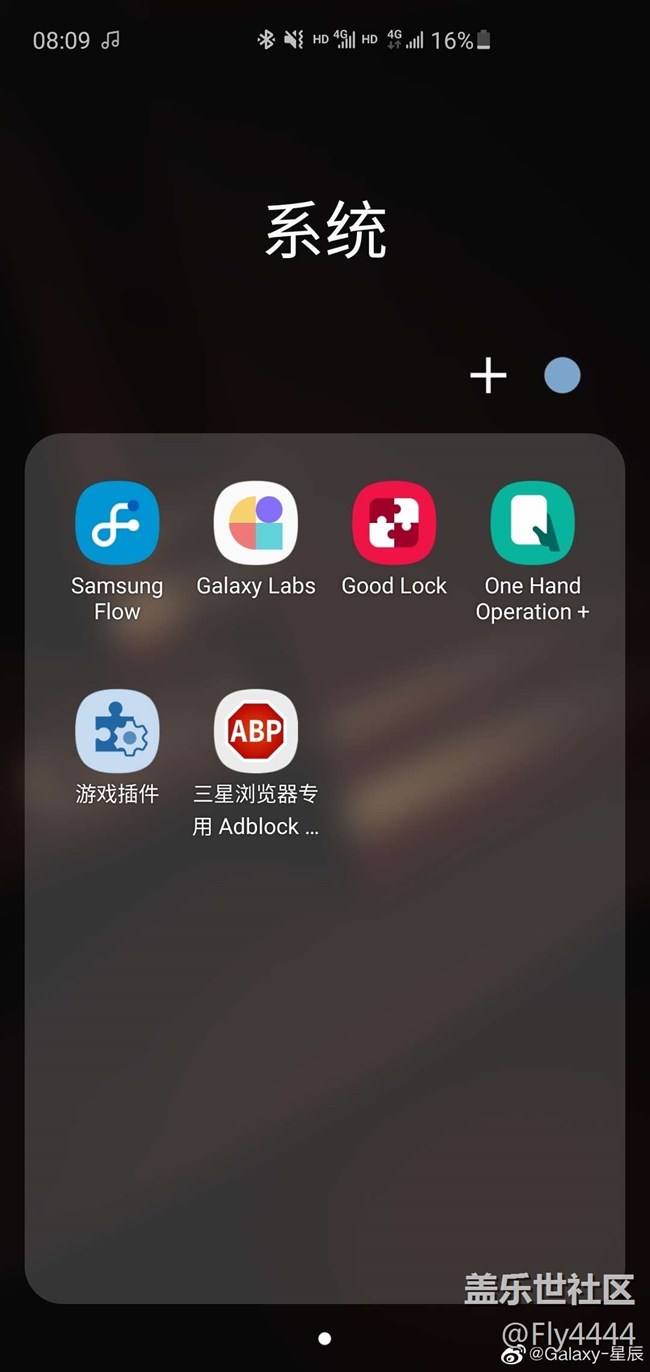Open 三星浏览器专用 Adblock app
This screenshot has width=650, height=1372.
coord(256,732)
